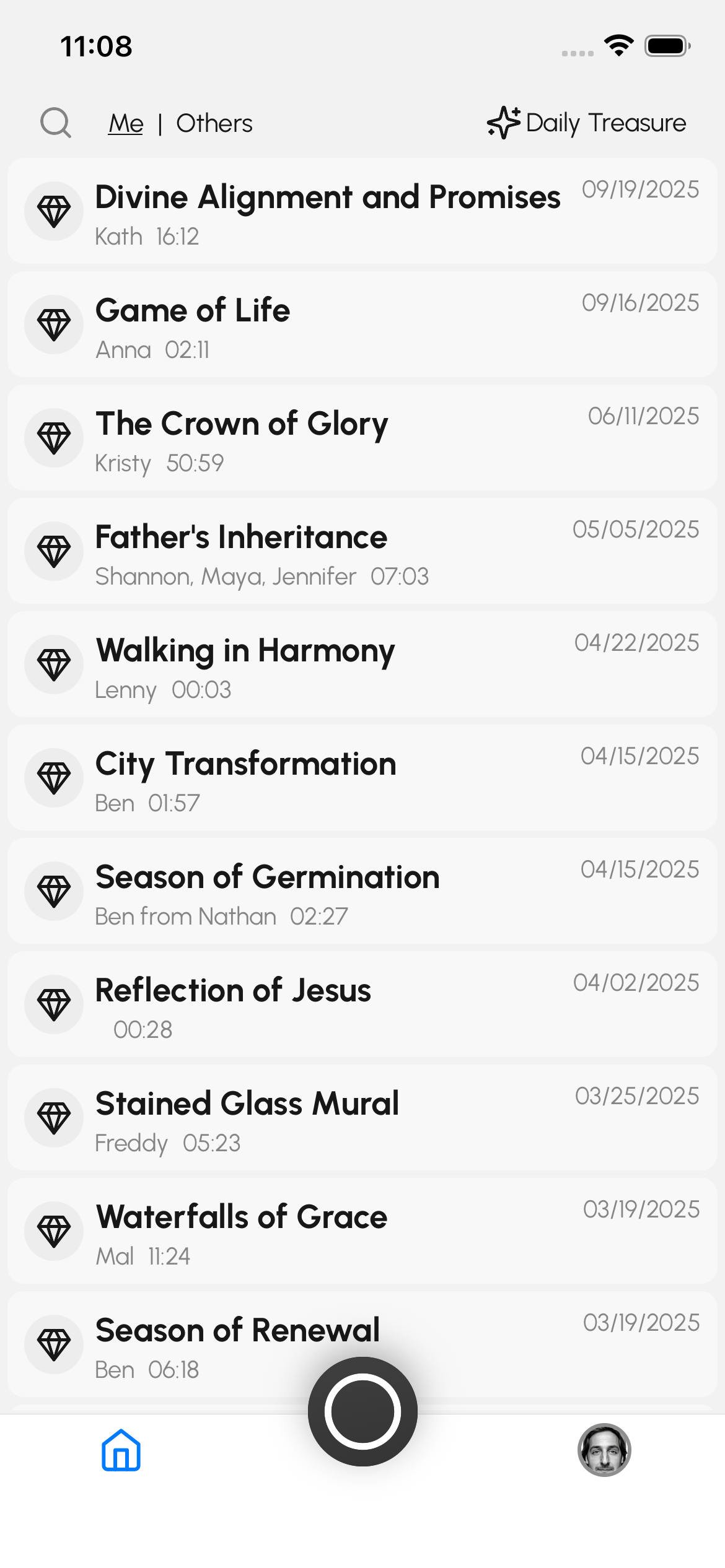Click the diamond icon beside Stained Glass Mural
This screenshot has height=1568, width=725.
(54, 1118)
